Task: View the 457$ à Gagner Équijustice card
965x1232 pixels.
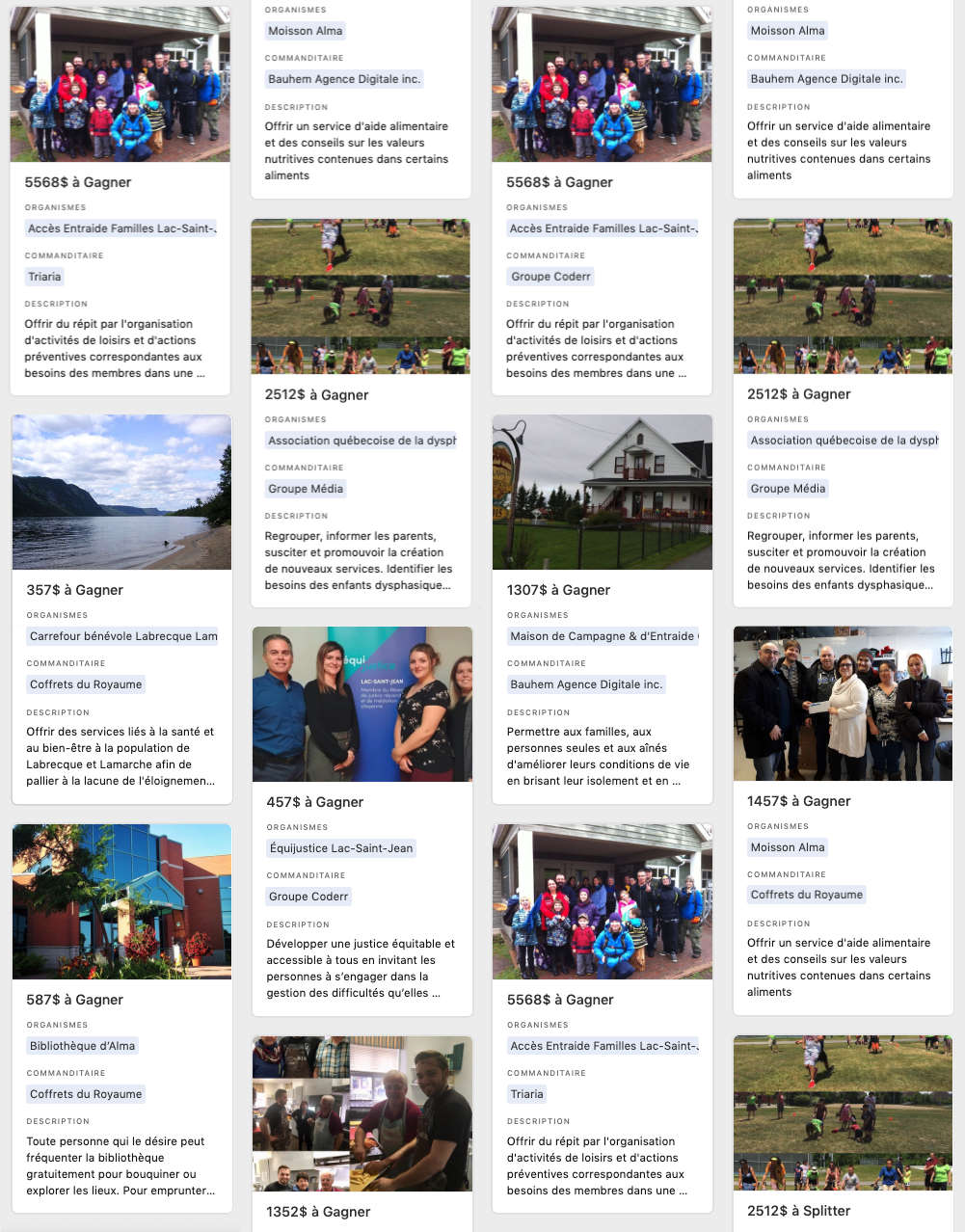Action: coord(315,801)
